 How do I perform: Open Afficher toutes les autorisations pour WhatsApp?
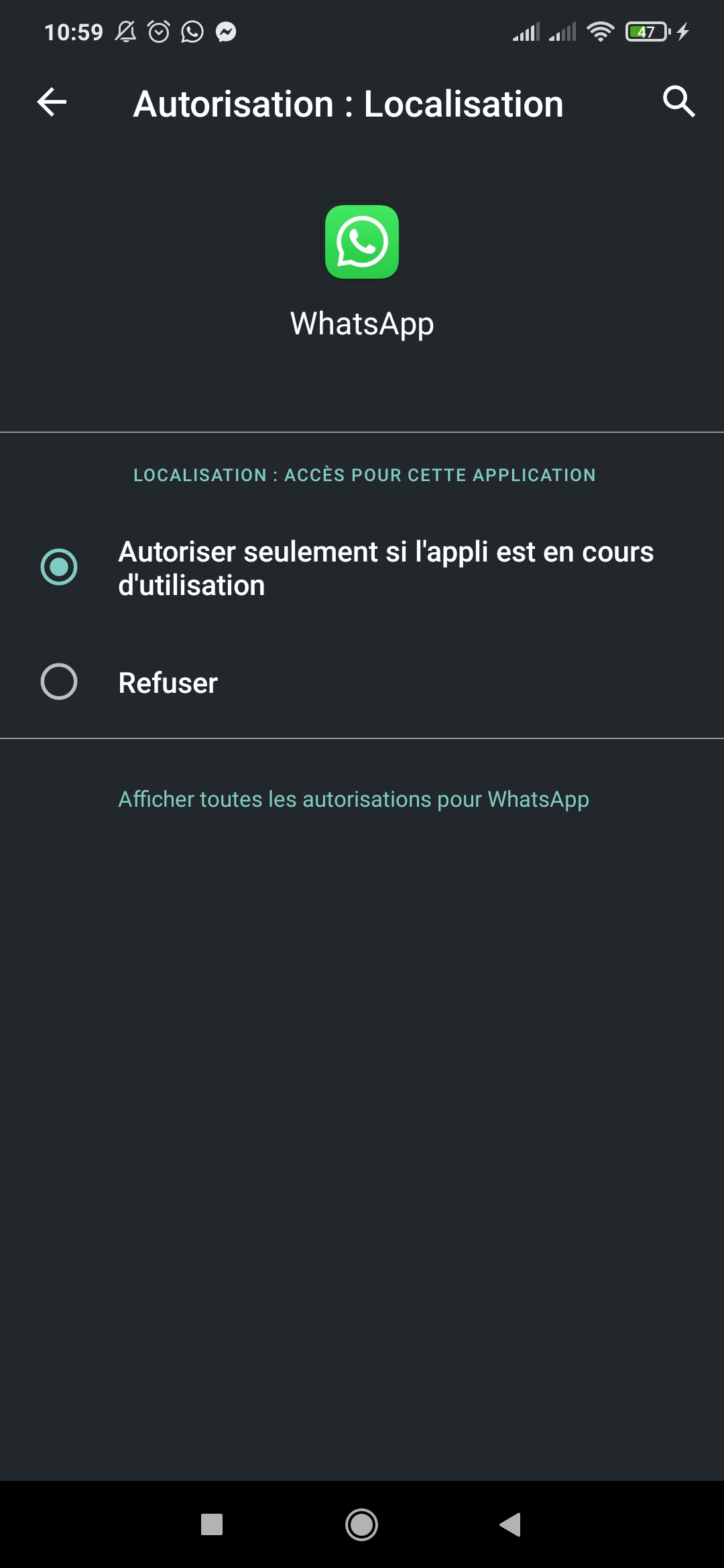point(353,799)
